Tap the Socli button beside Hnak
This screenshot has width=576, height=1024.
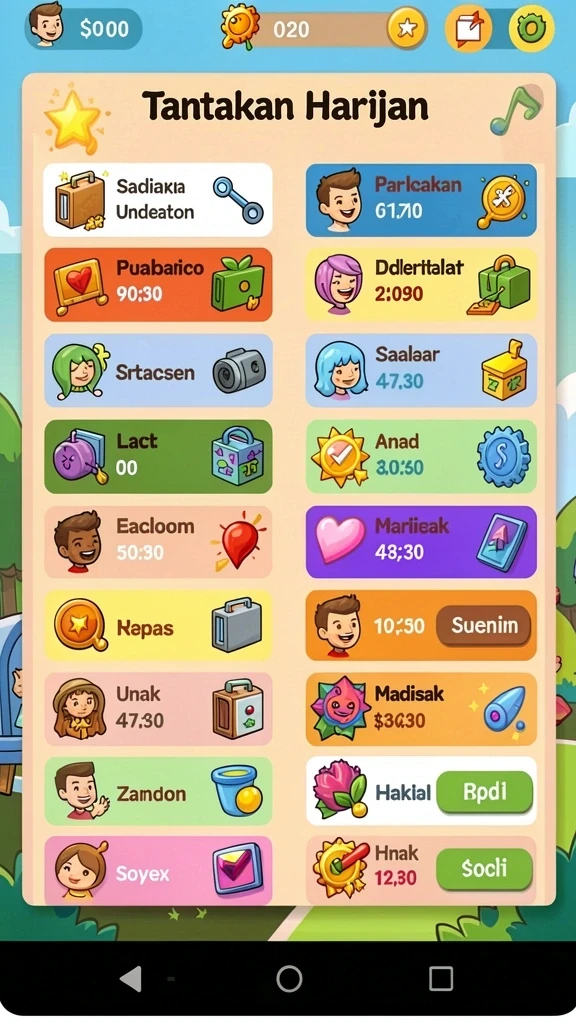click(484, 869)
